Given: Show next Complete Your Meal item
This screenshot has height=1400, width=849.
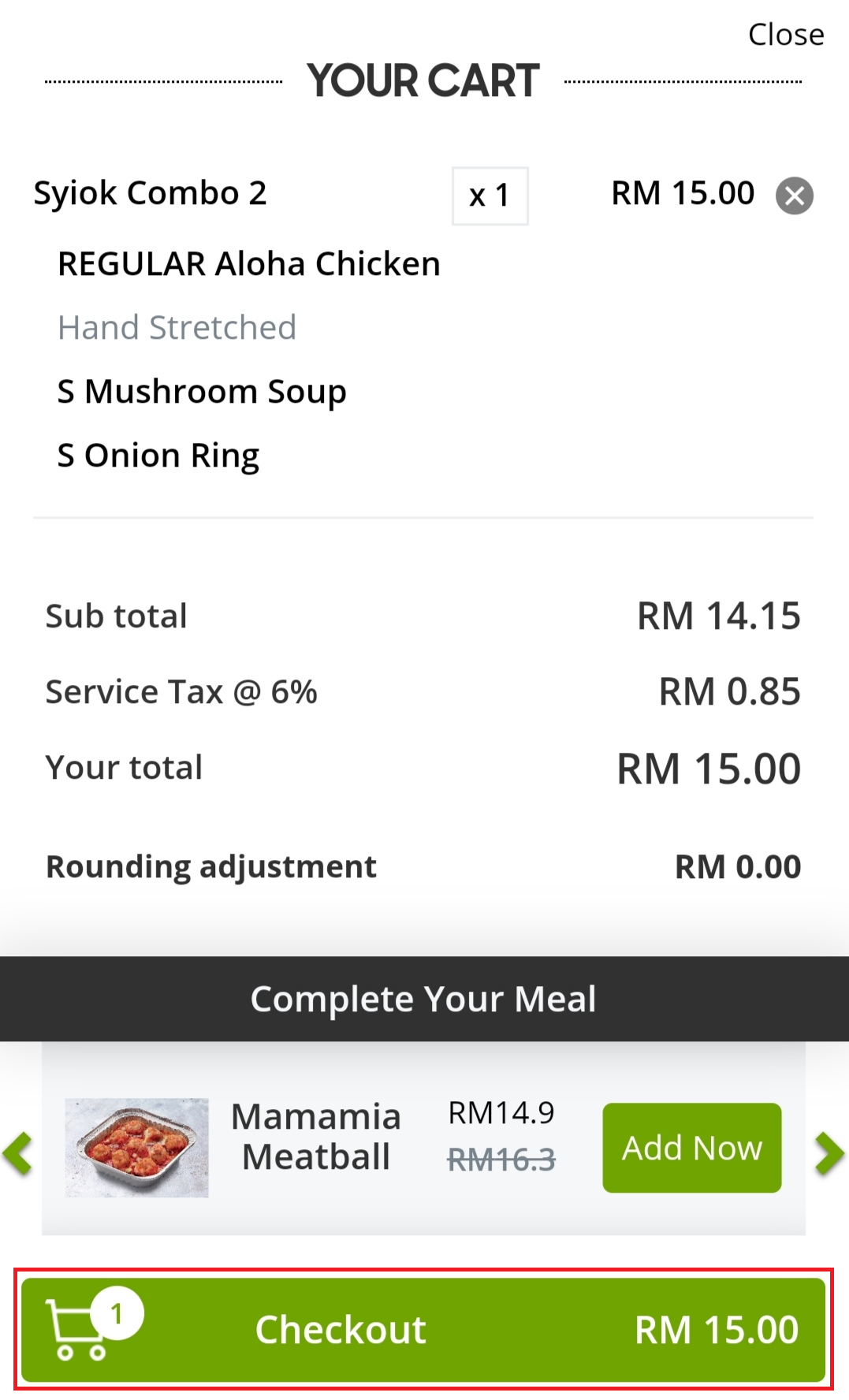Looking at the screenshot, I should pos(829,1152).
